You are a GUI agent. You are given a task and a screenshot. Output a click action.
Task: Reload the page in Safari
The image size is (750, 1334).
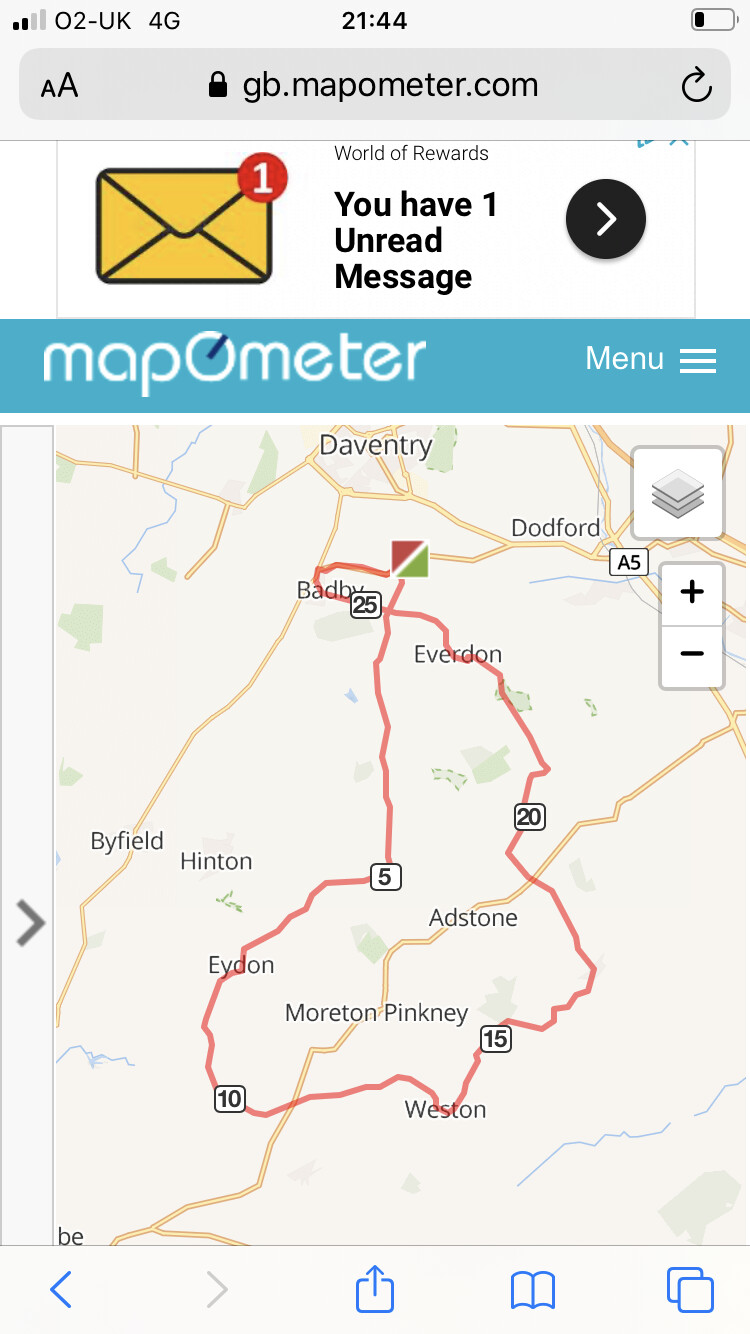[696, 86]
